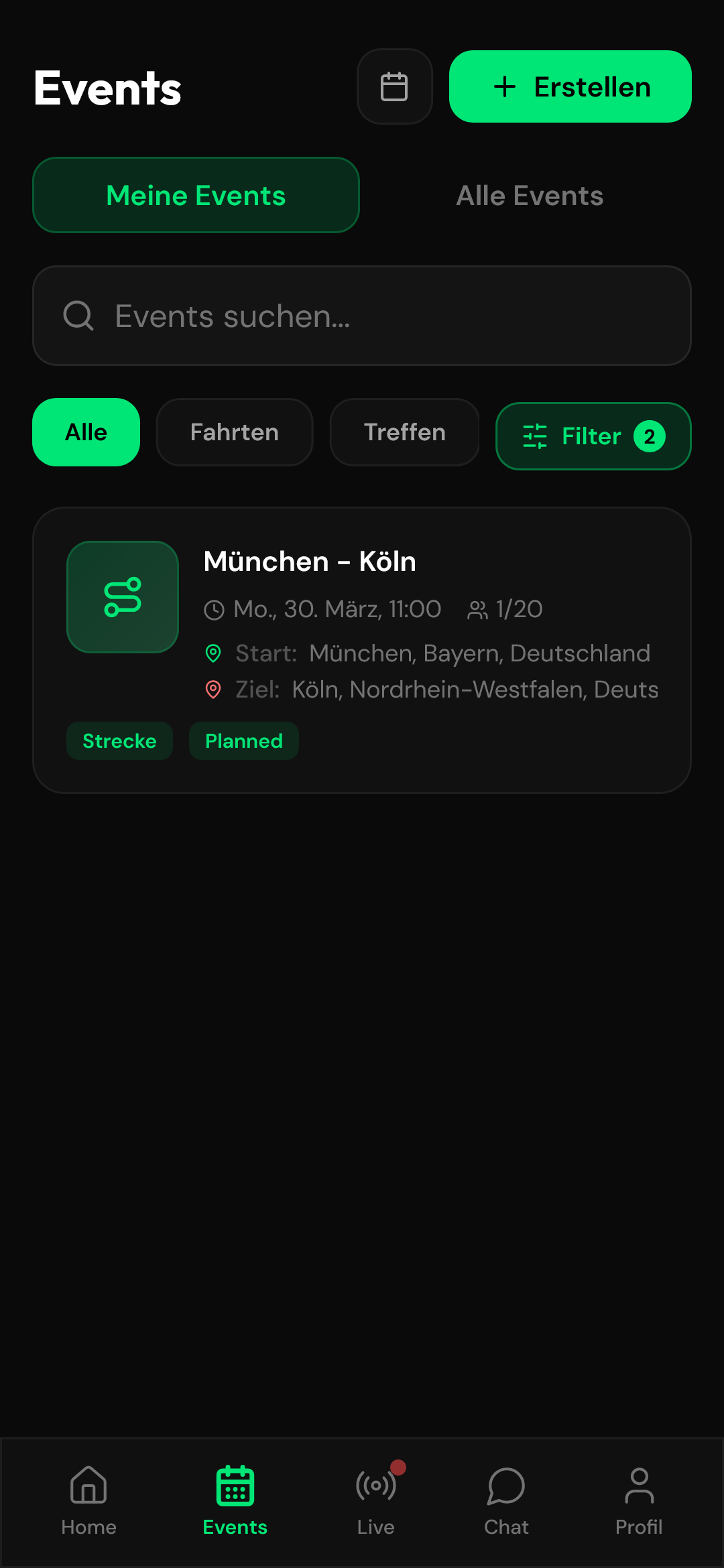Viewport: 724px width, 1568px height.
Task: Click the red Ziel destination pin icon
Action: coord(213,689)
